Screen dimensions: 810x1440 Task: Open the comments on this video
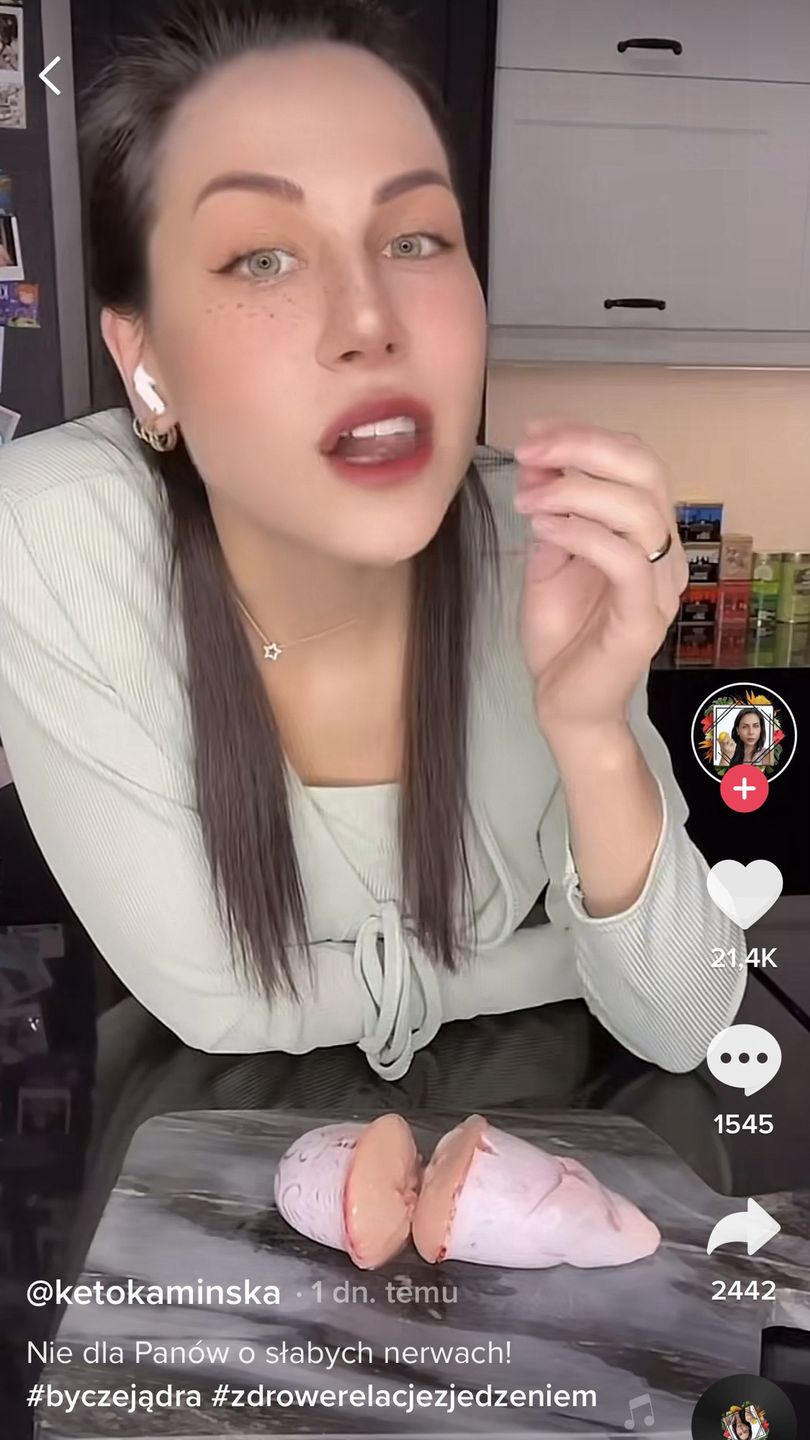[744, 1060]
